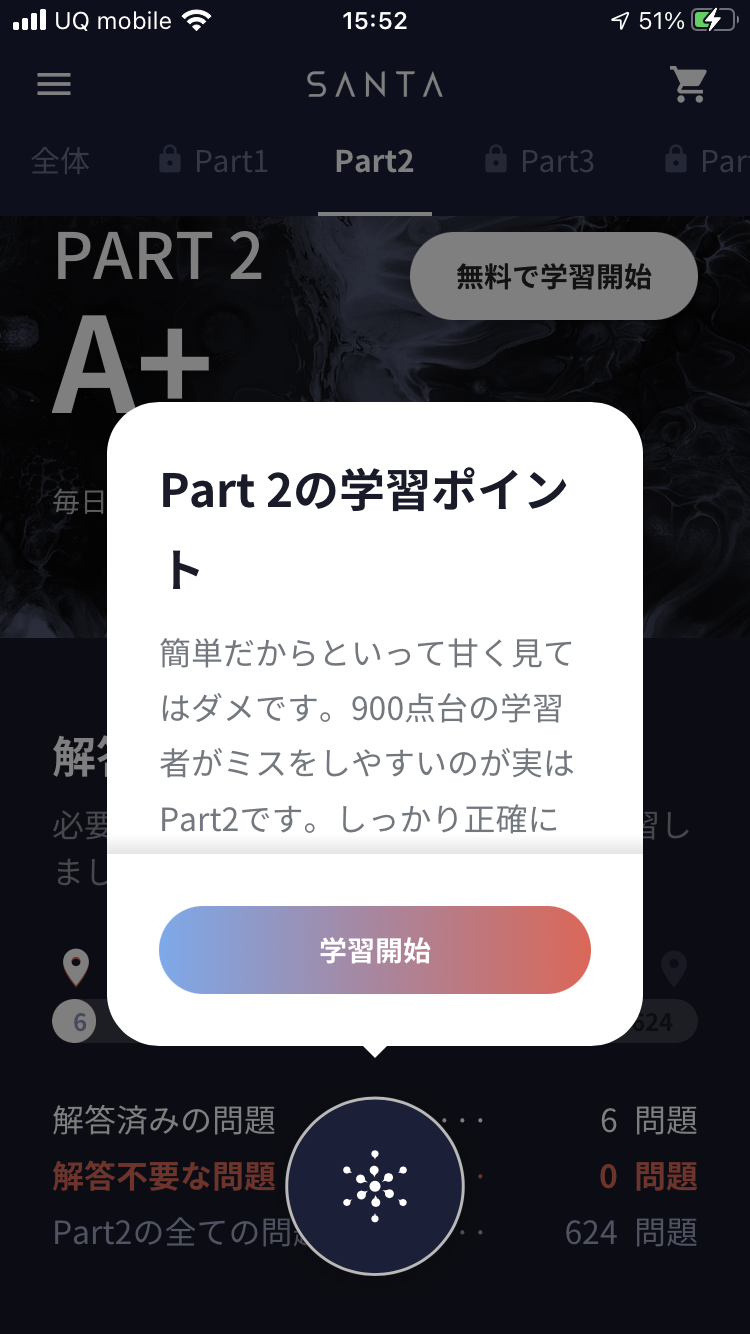Screen dimensions: 750x1334
Task: Open the shopping cart
Action: tap(689, 85)
